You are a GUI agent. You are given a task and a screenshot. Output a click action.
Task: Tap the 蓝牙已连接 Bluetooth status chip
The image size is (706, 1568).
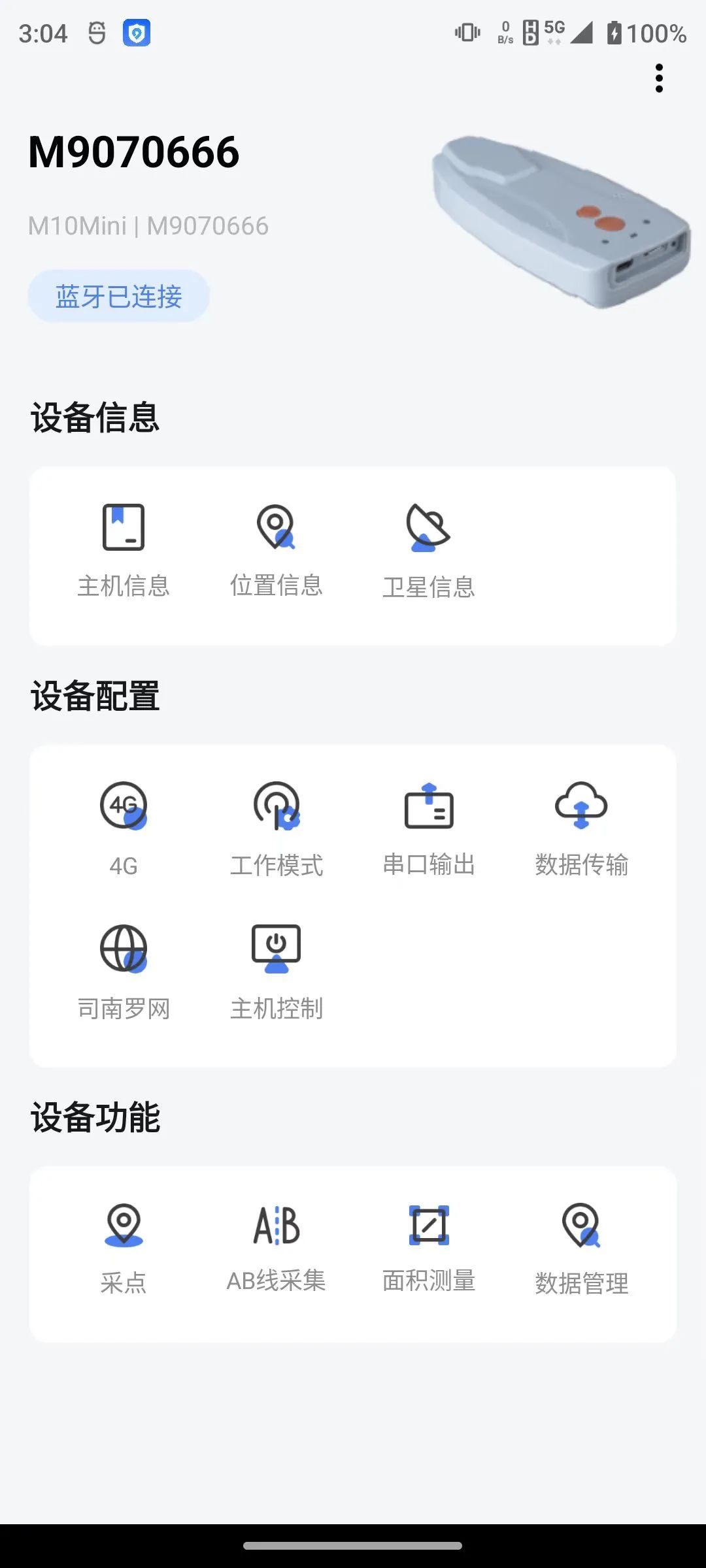pyautogui.click(x=118, y=297)
